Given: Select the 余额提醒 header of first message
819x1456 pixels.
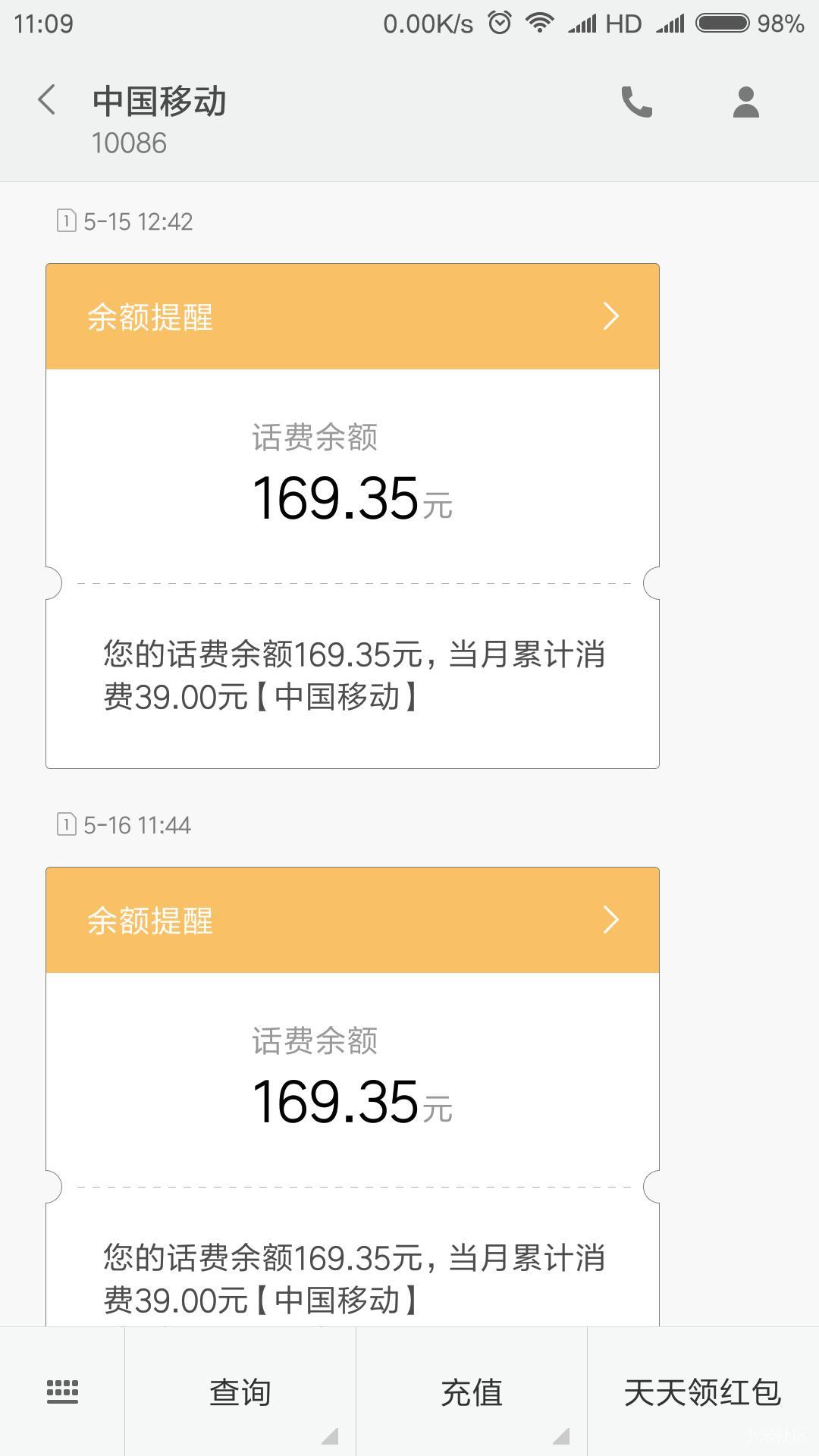Looking at the screenshot, I should point(149,315).
